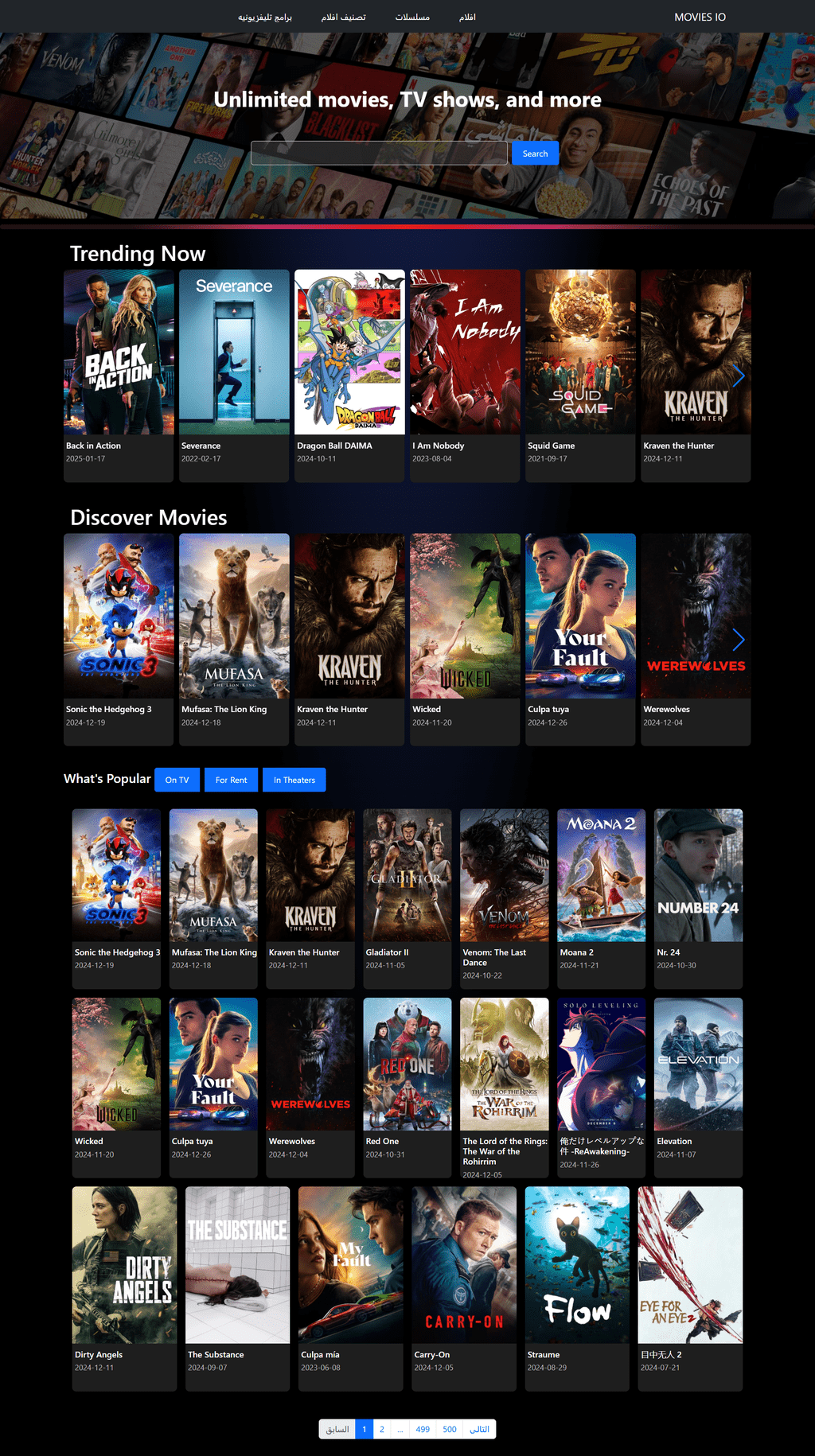
Task: Open the تصنيف افلام navigation link
Action: pos(343,17)
